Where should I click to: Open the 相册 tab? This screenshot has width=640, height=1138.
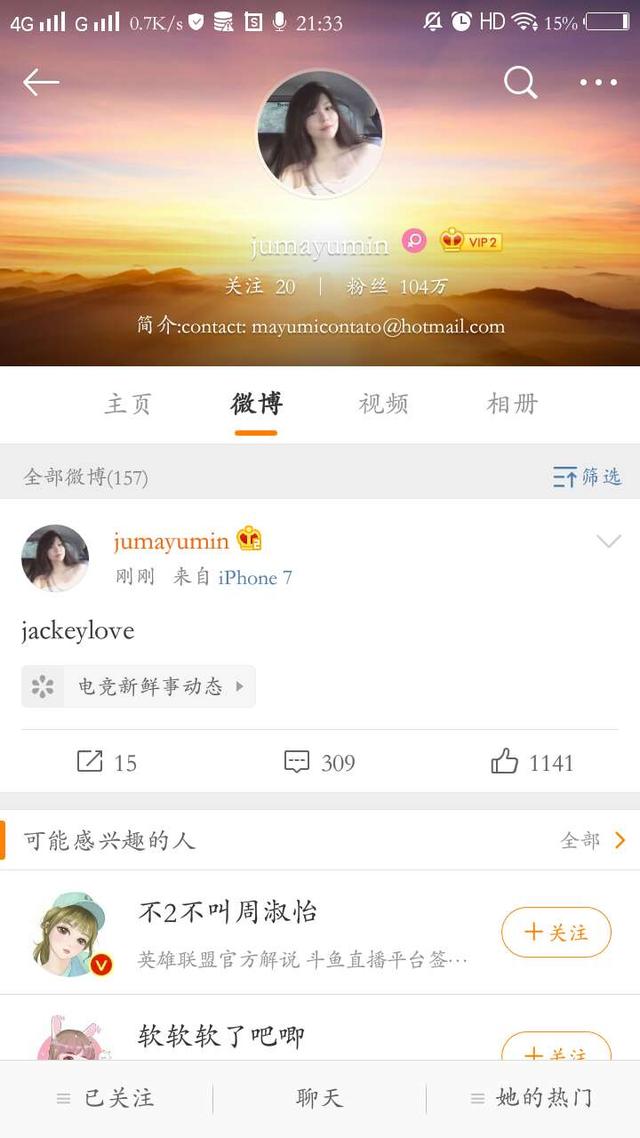pyautogui.click(x=512, y=404)
